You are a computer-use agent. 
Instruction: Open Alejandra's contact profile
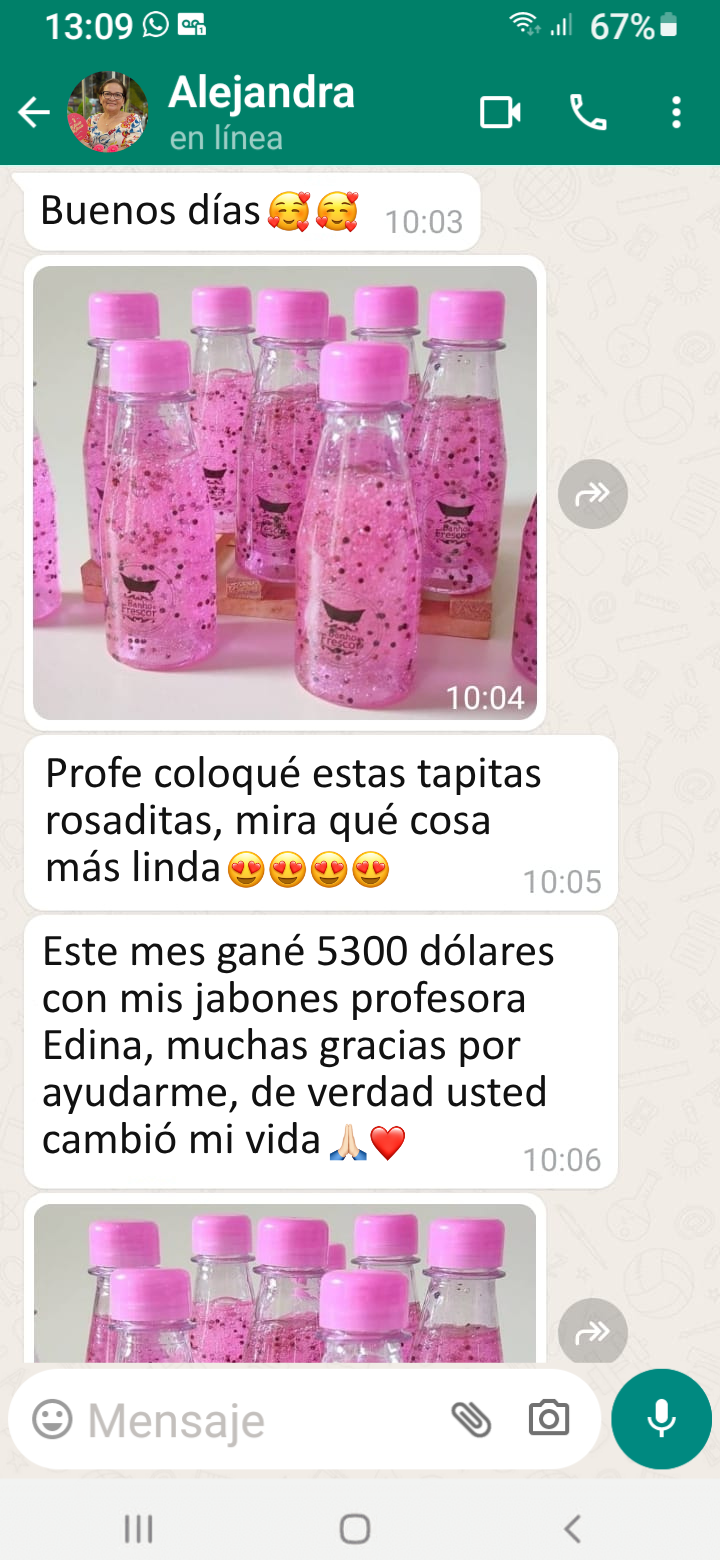tap(262, 112)
